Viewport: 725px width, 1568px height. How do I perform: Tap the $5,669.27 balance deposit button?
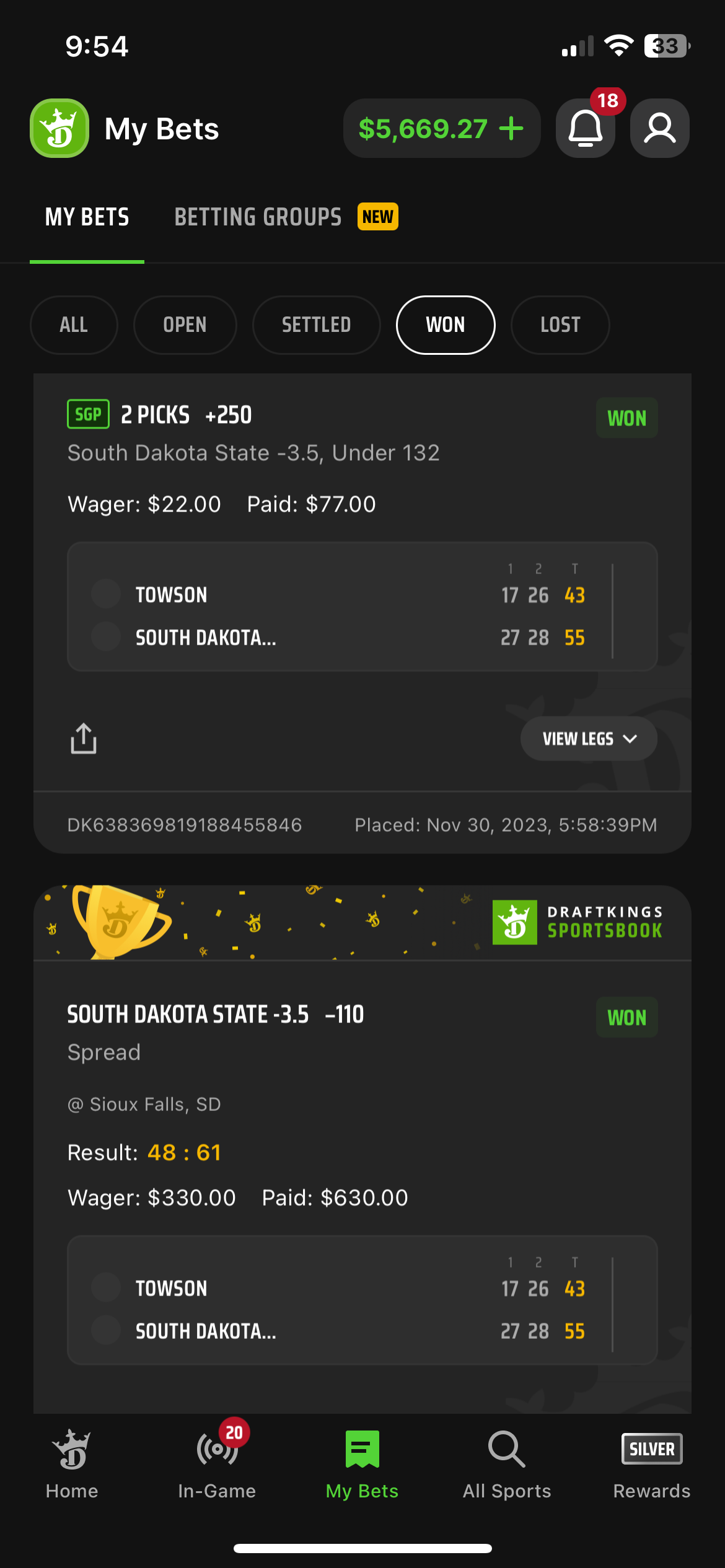[441, 128]
